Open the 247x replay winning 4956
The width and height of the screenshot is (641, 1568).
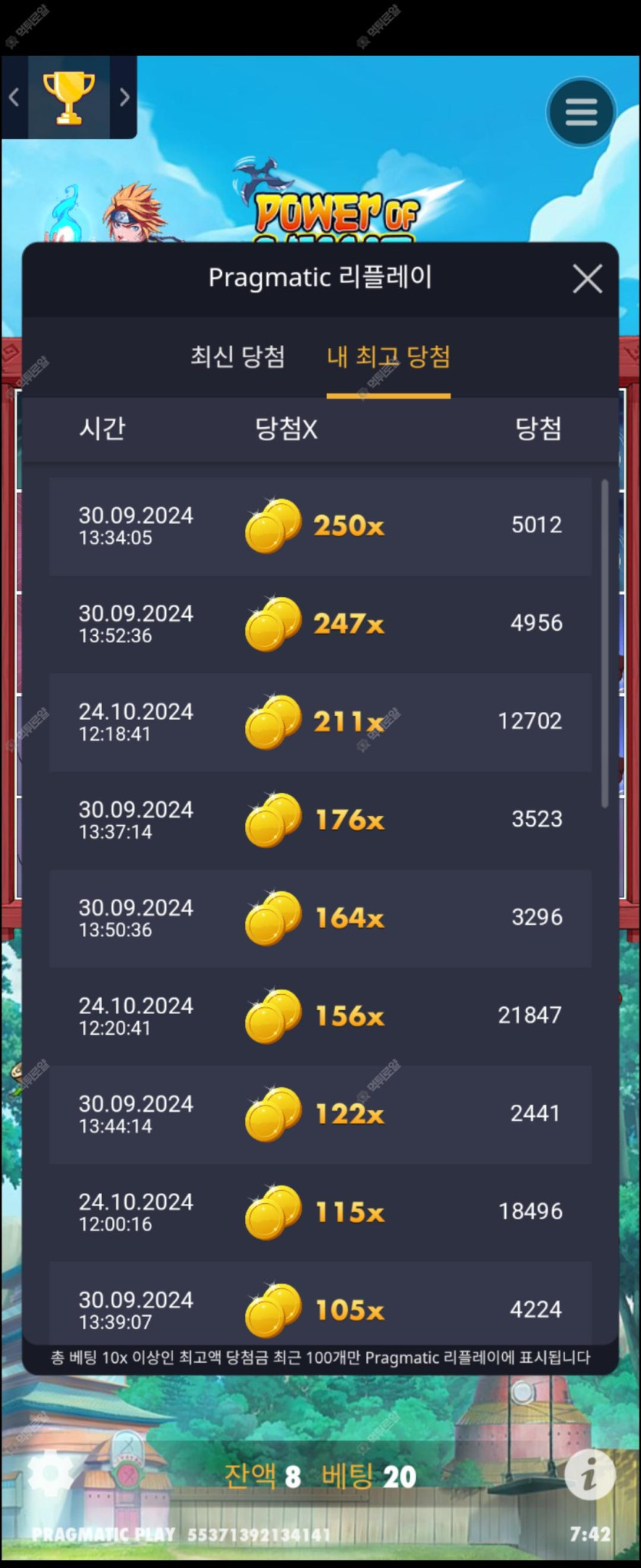coord(320,624)
